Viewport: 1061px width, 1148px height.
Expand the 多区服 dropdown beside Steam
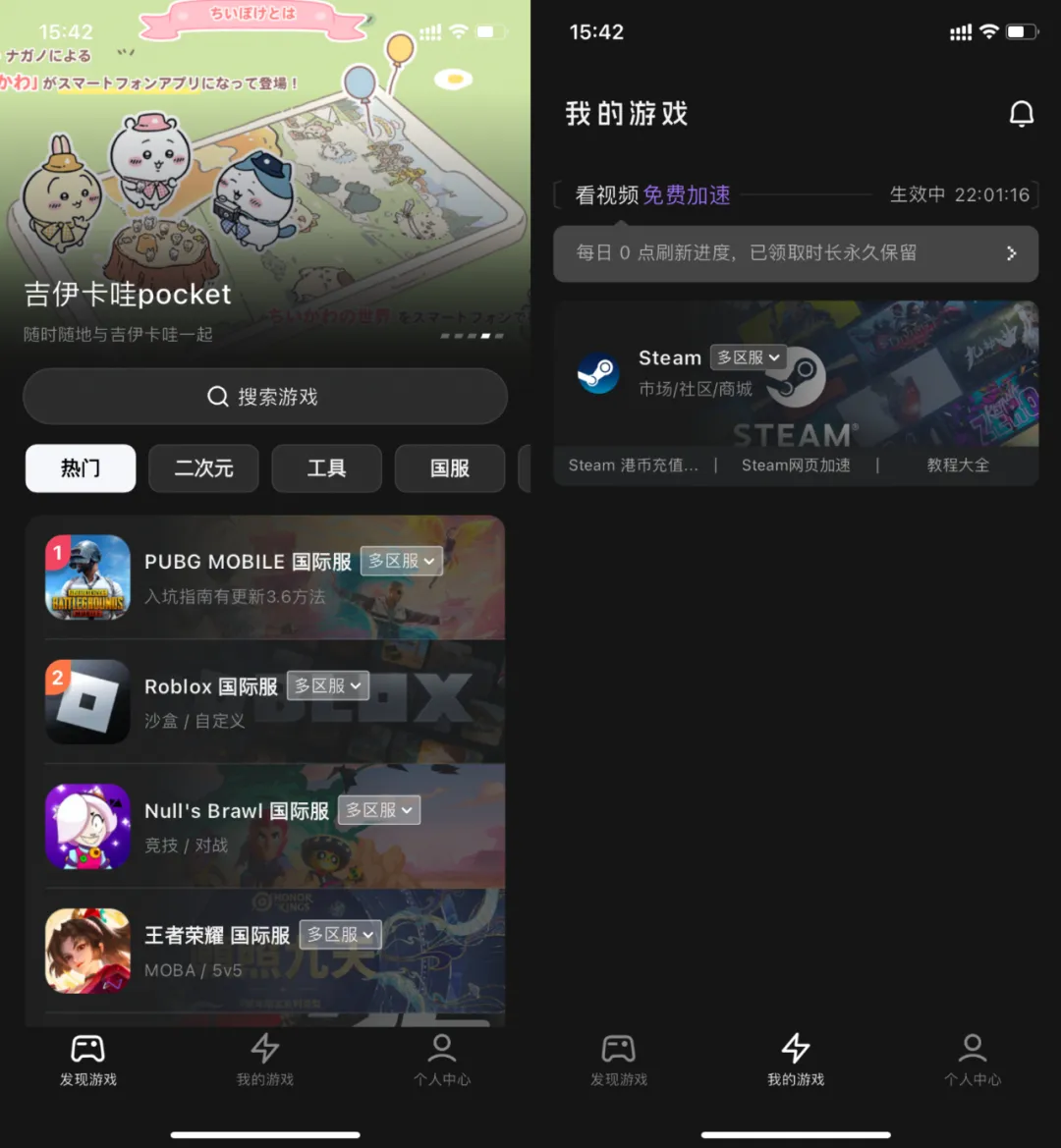[749, 357]
